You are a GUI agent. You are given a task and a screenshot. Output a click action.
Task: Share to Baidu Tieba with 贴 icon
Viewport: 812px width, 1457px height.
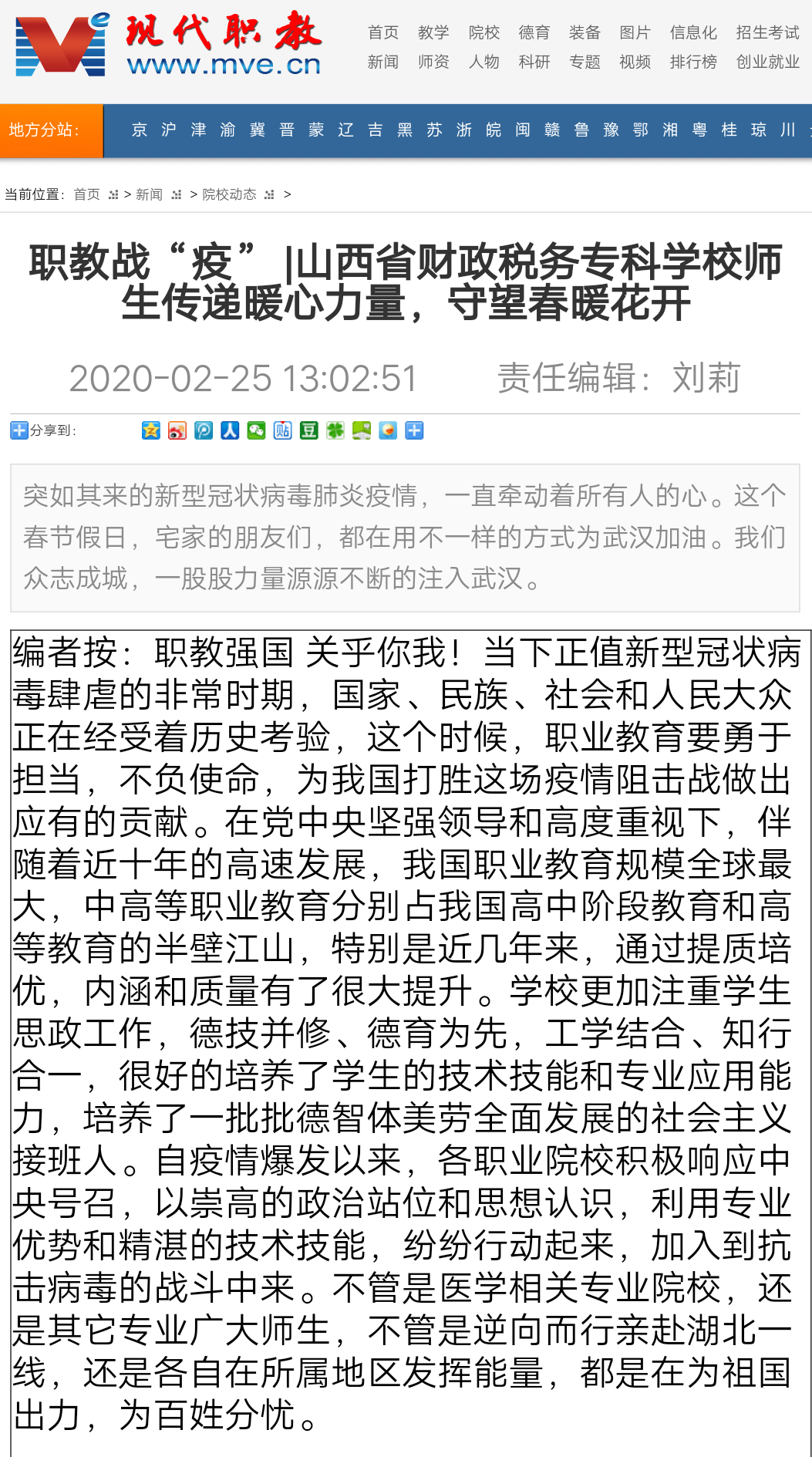[282, 430]
